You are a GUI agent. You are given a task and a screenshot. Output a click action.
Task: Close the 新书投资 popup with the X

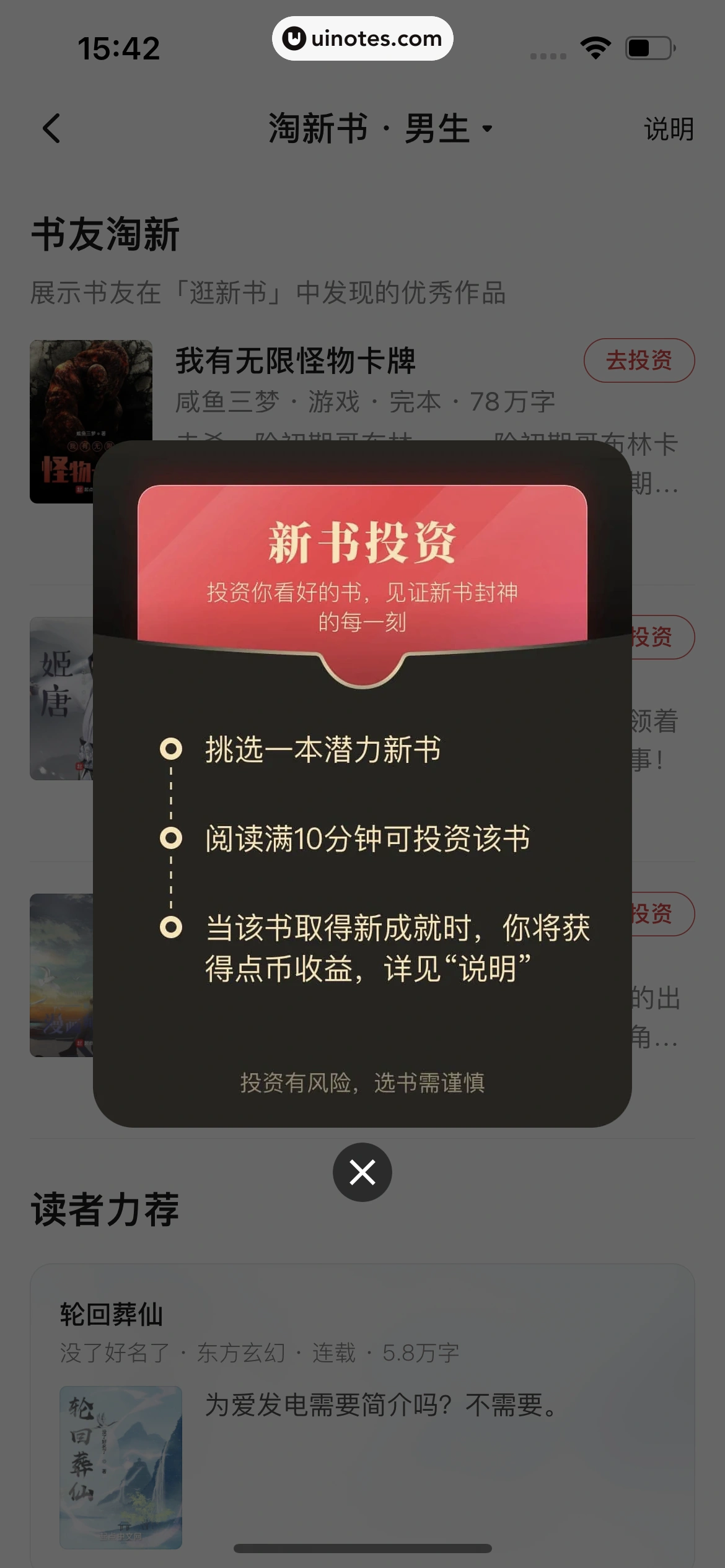click(x=362, y=1172)
